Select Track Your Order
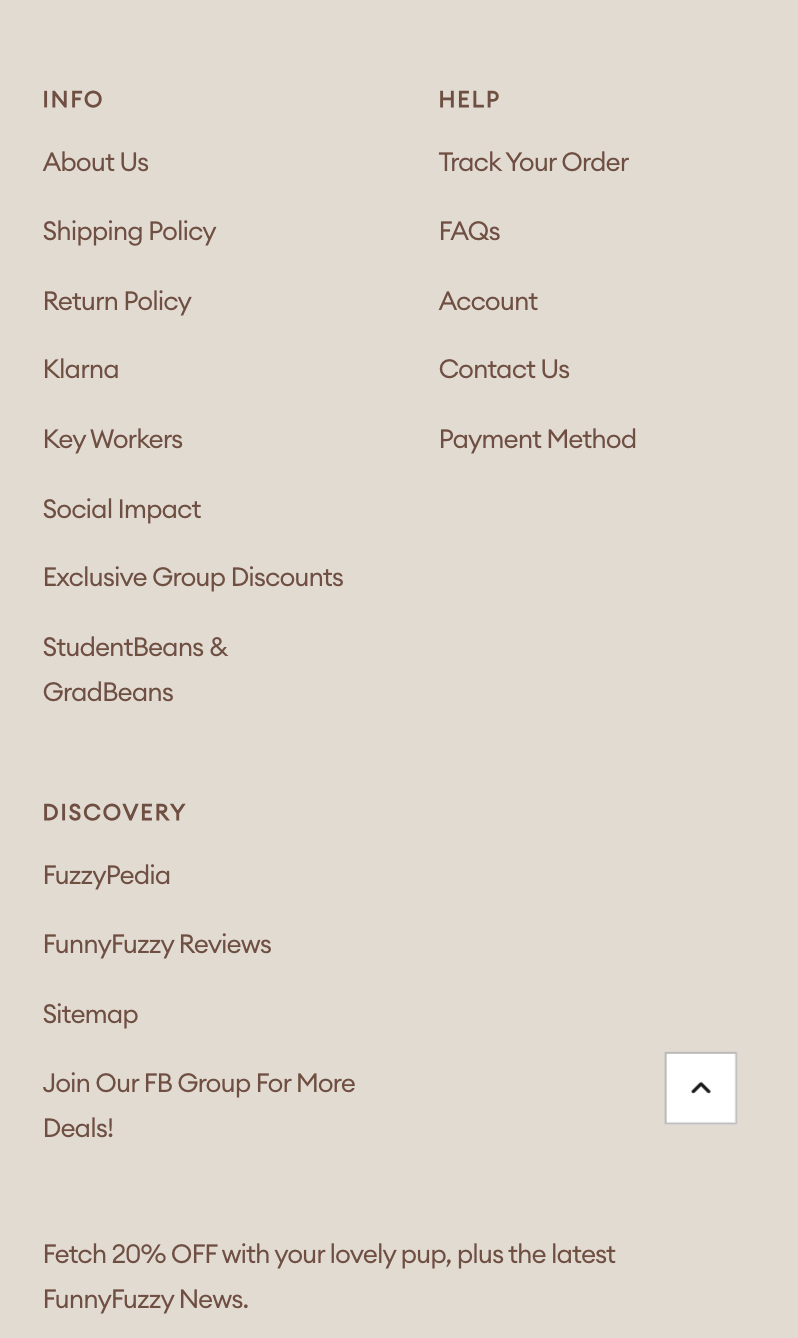 (x=533, y=162)
